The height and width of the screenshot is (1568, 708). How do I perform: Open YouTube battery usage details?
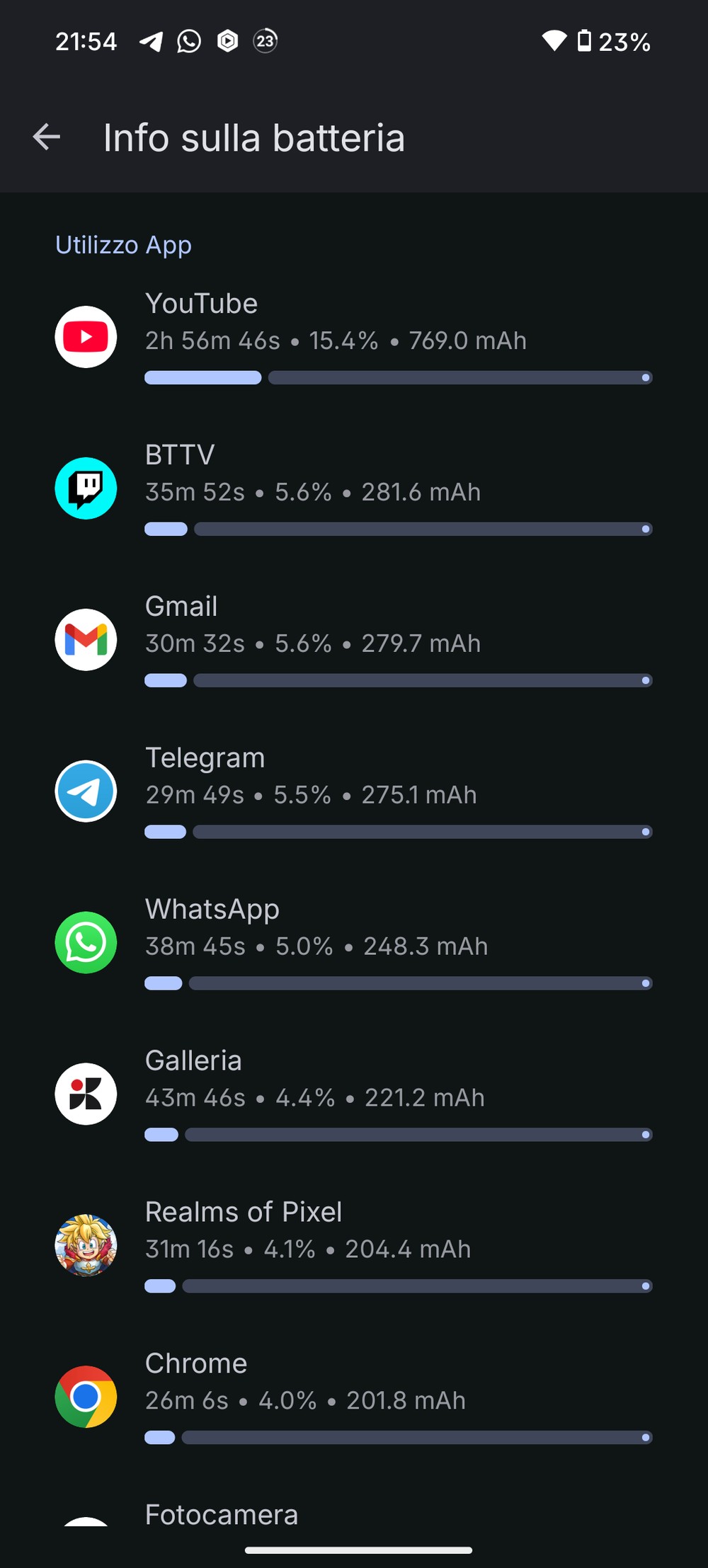coord(354,337)
